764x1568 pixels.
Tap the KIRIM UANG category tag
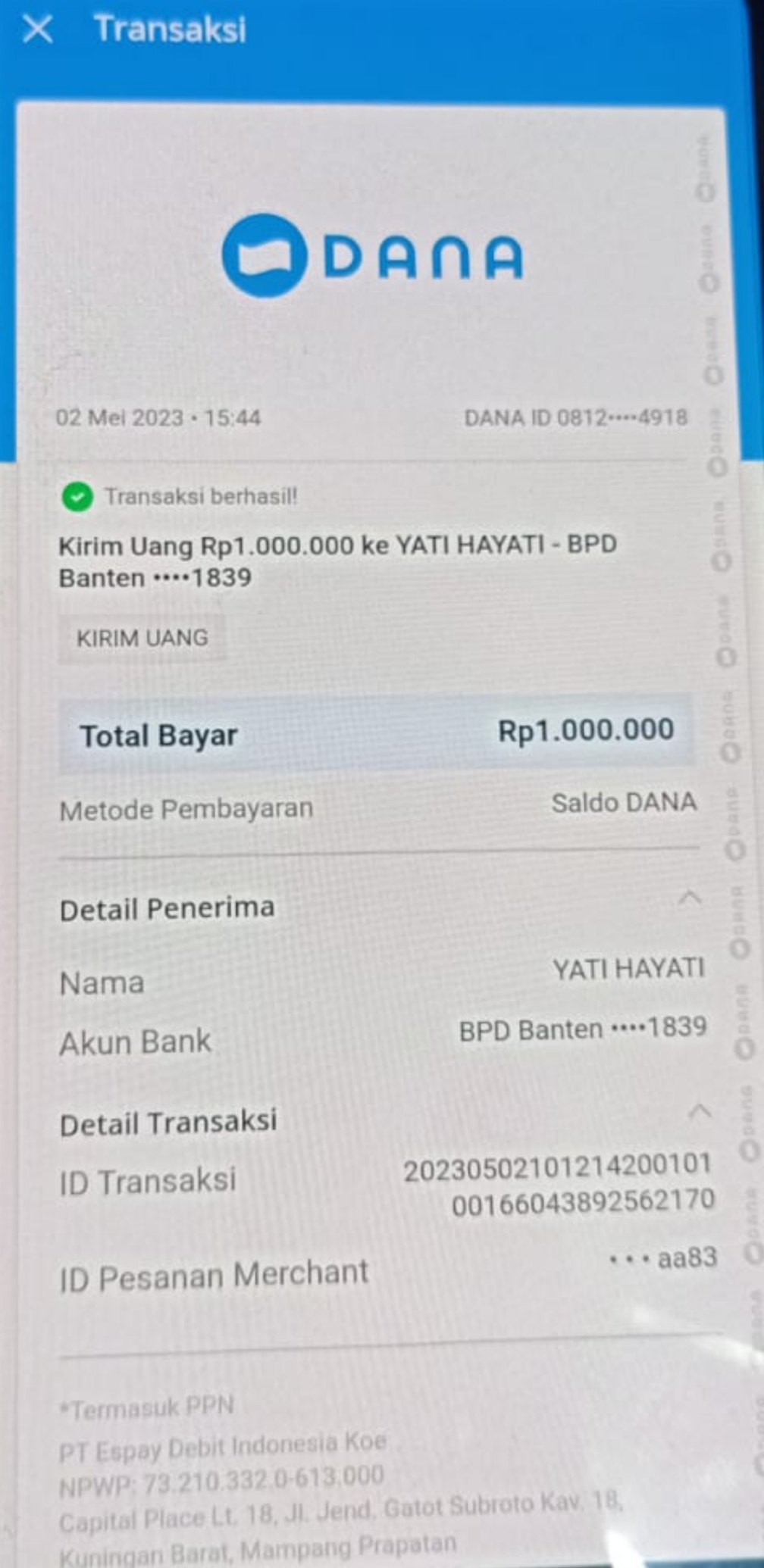(144, 637)
